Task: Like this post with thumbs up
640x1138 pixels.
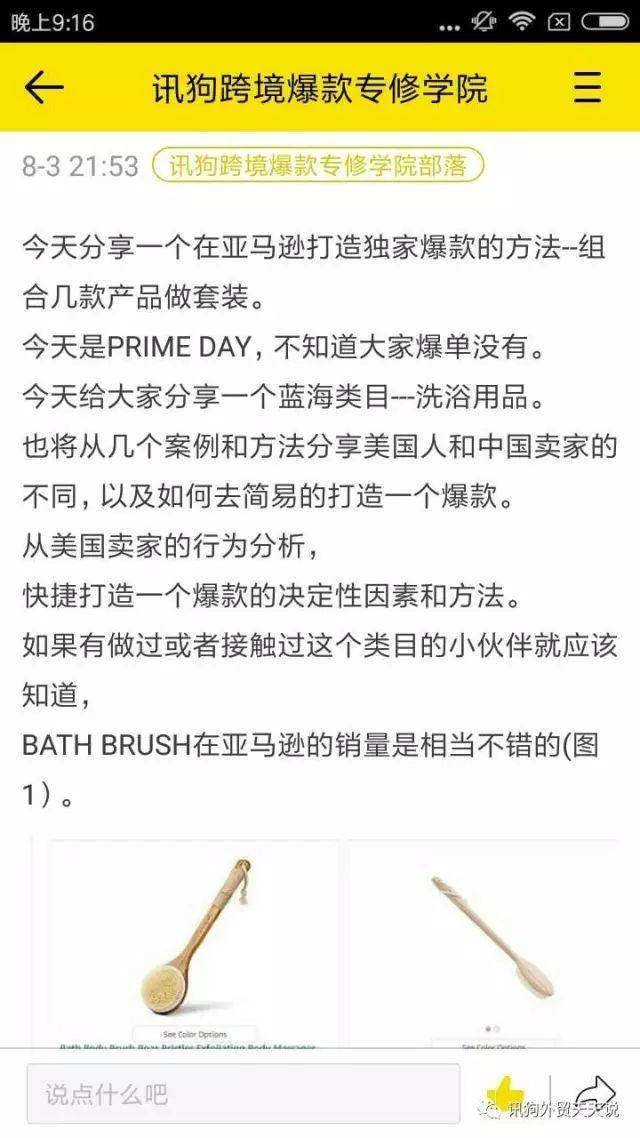Action: point(506,1094)
